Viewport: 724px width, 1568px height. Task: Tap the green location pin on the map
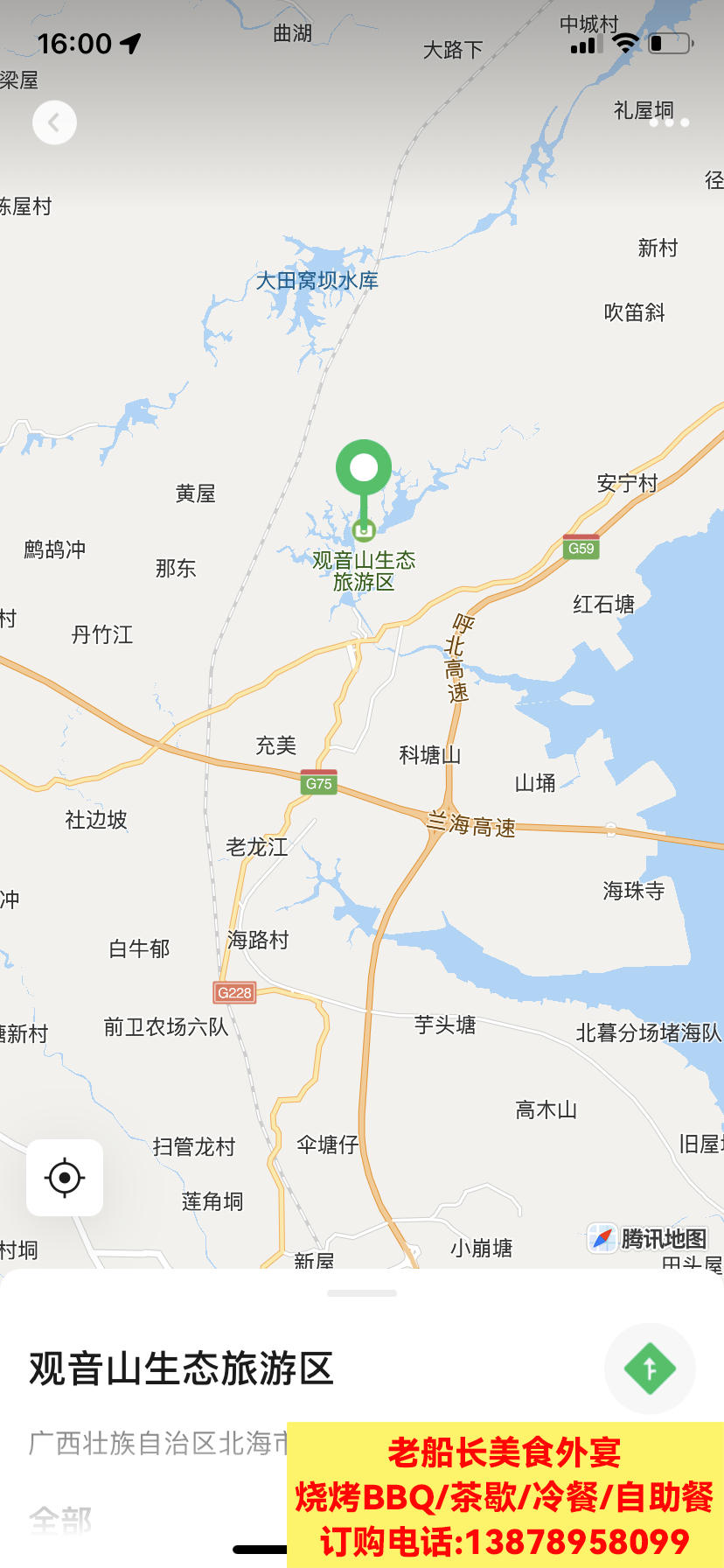(x=364, y=471)
